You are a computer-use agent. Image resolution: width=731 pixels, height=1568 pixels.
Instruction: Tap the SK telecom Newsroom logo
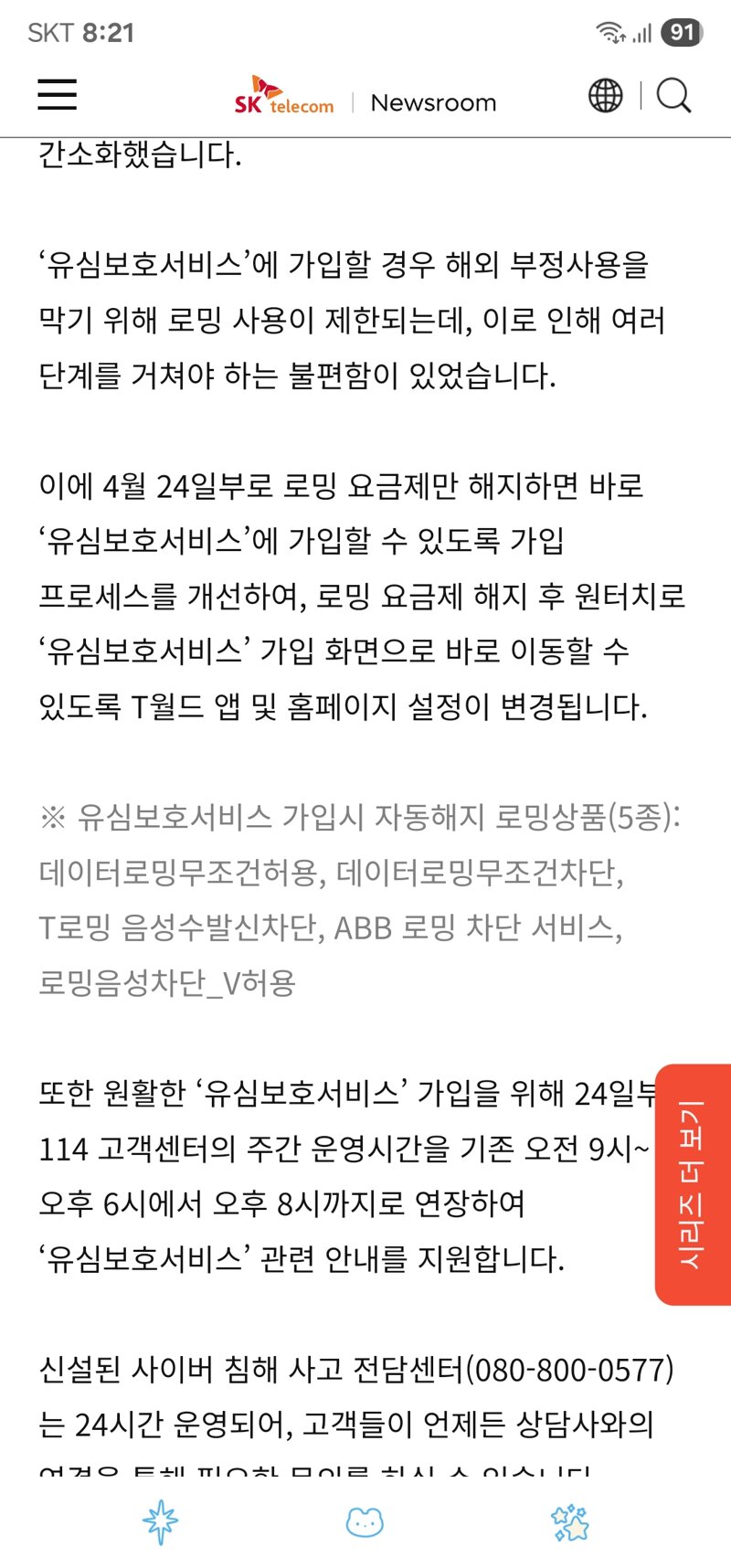click(365, 97)
